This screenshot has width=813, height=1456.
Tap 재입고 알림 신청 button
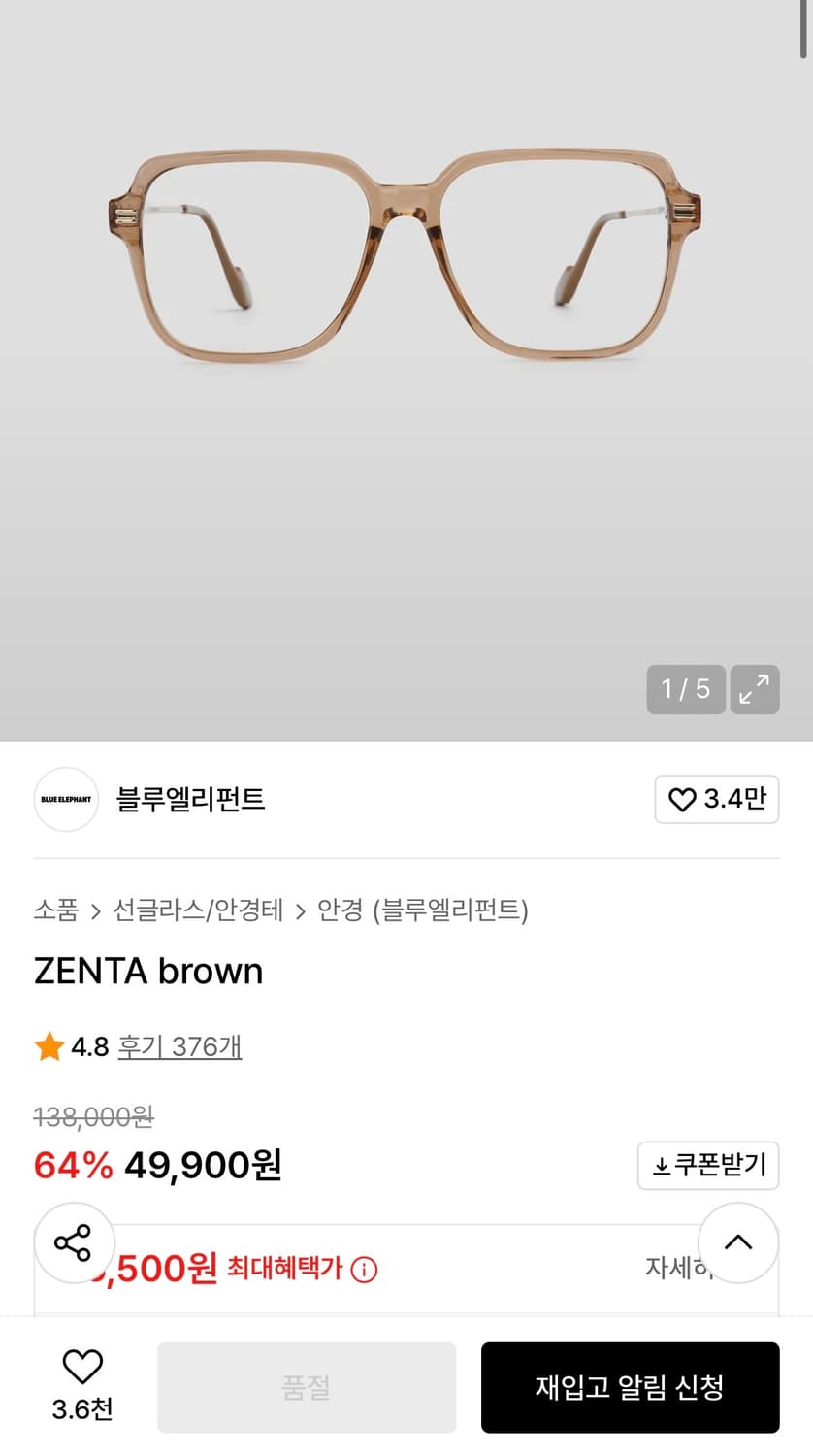(x=630, y=1387)
